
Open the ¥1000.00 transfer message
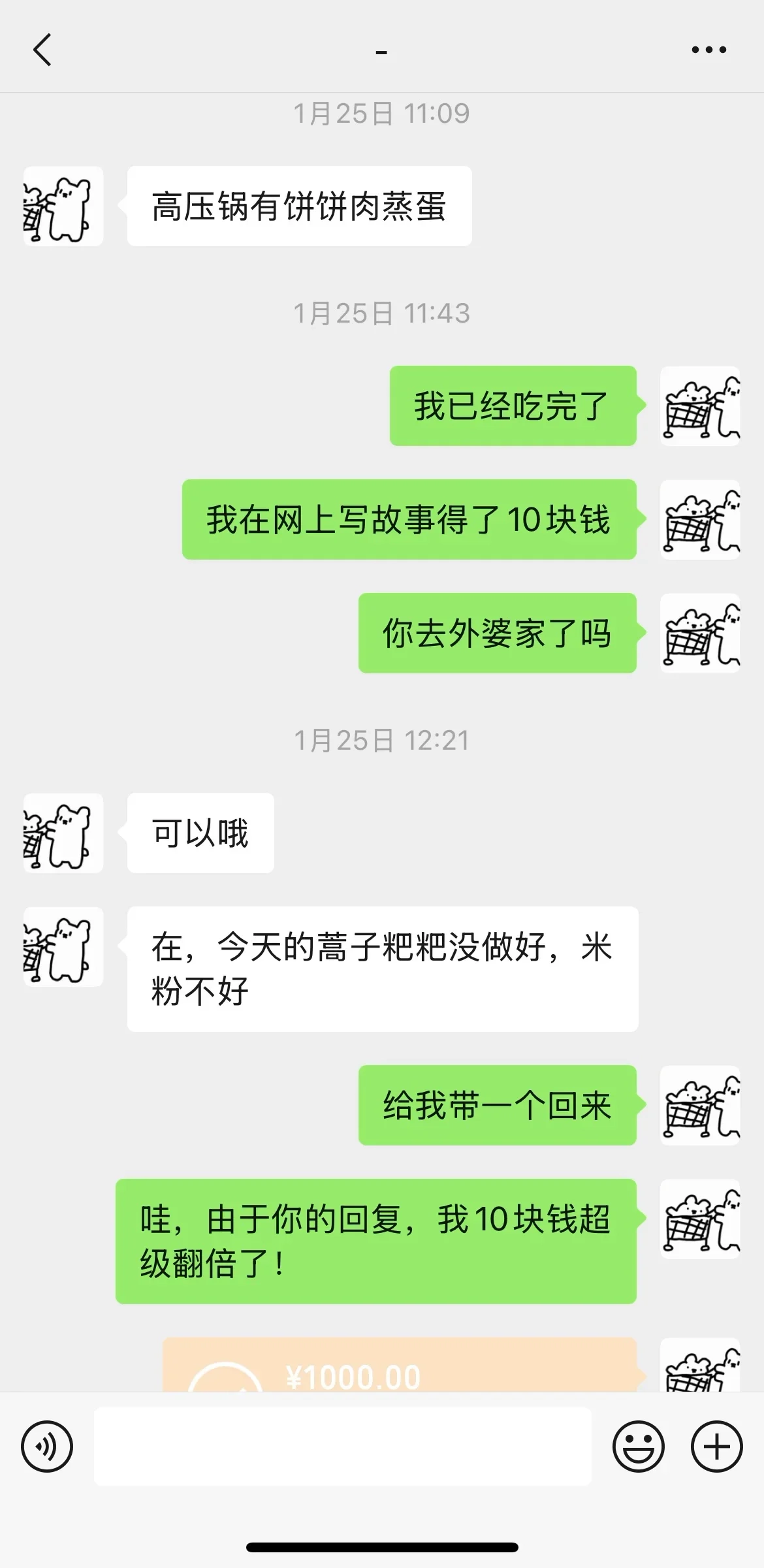click(x=398, y=1366)
